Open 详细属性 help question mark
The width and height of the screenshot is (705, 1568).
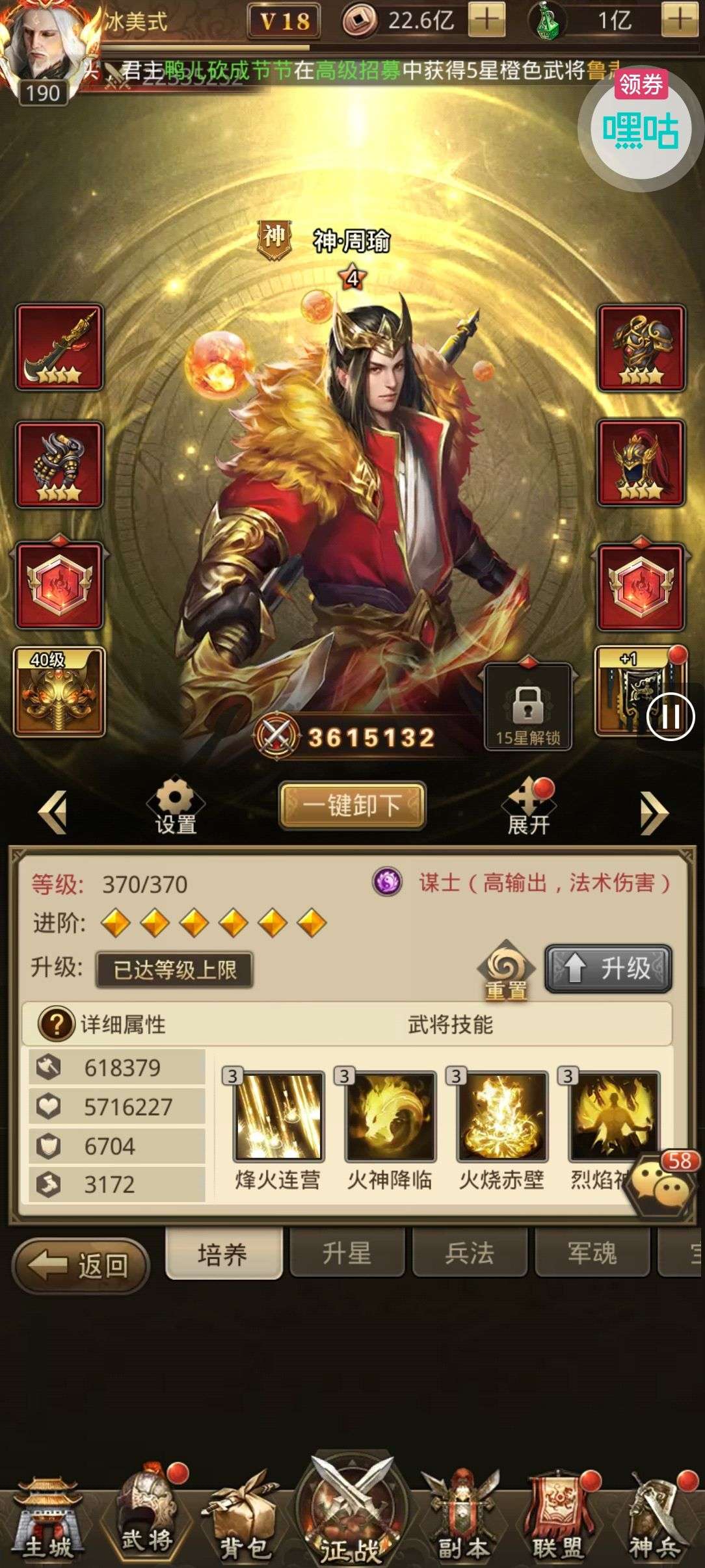(x=57, y=1025)
